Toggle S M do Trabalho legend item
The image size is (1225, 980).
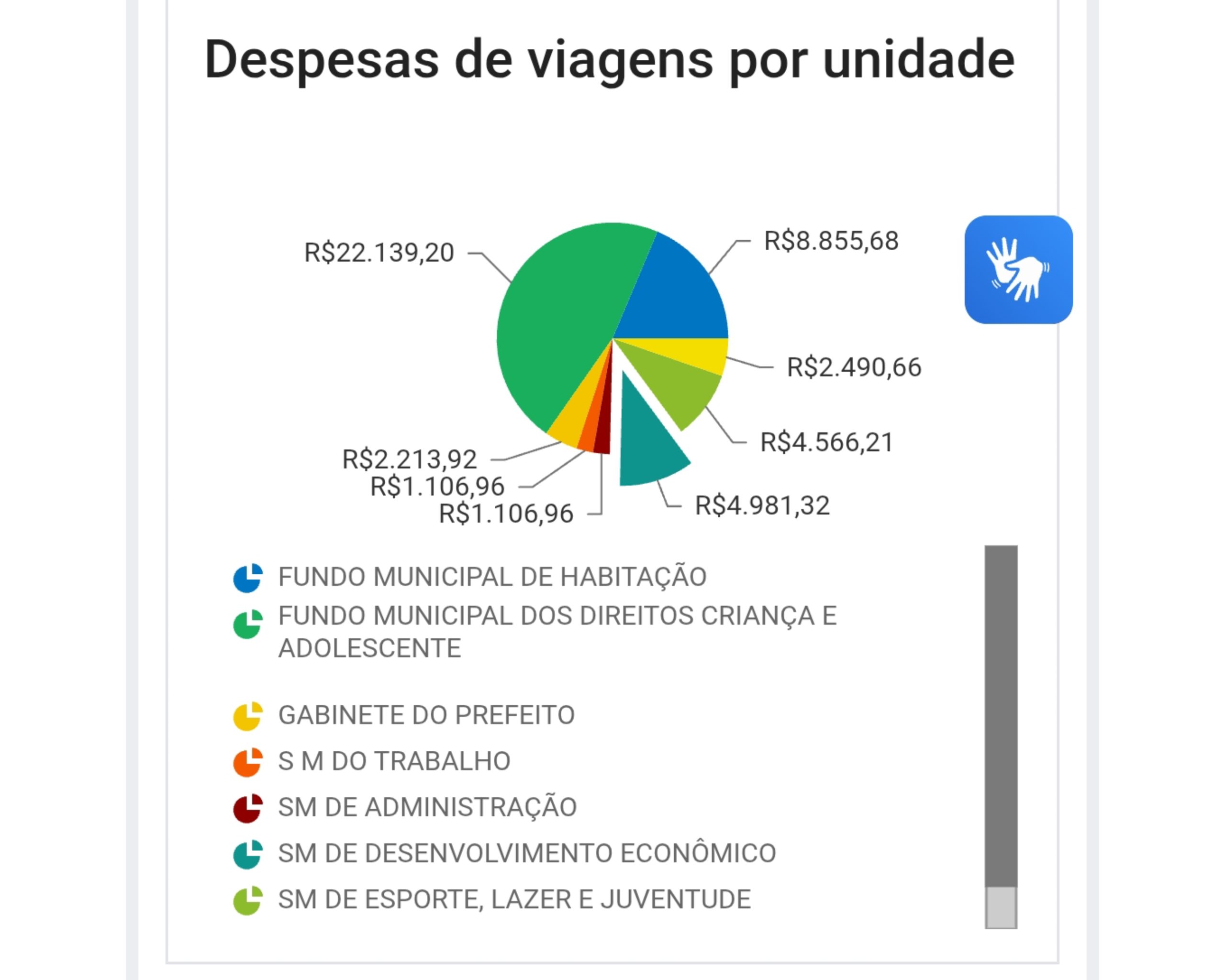[394, 761]
